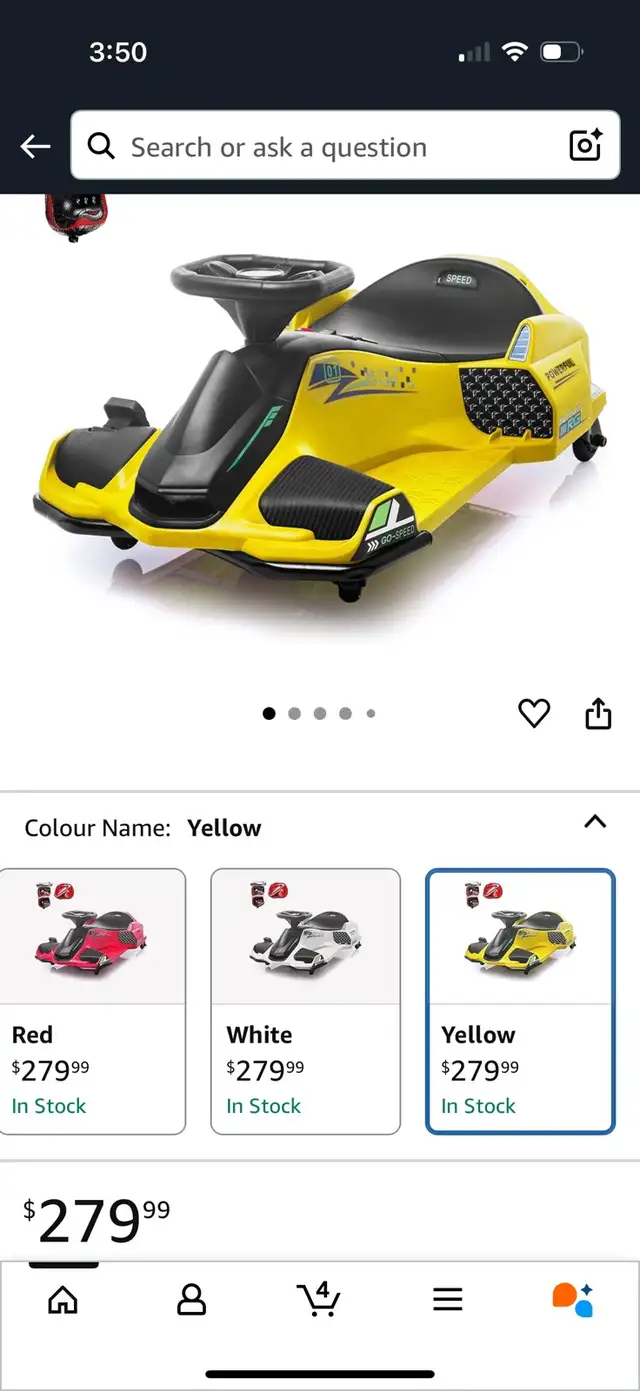The height and width of the screenshot is (1391, 640).
Task: Open the hamburger menu tab
Action: pos(448,1299)
